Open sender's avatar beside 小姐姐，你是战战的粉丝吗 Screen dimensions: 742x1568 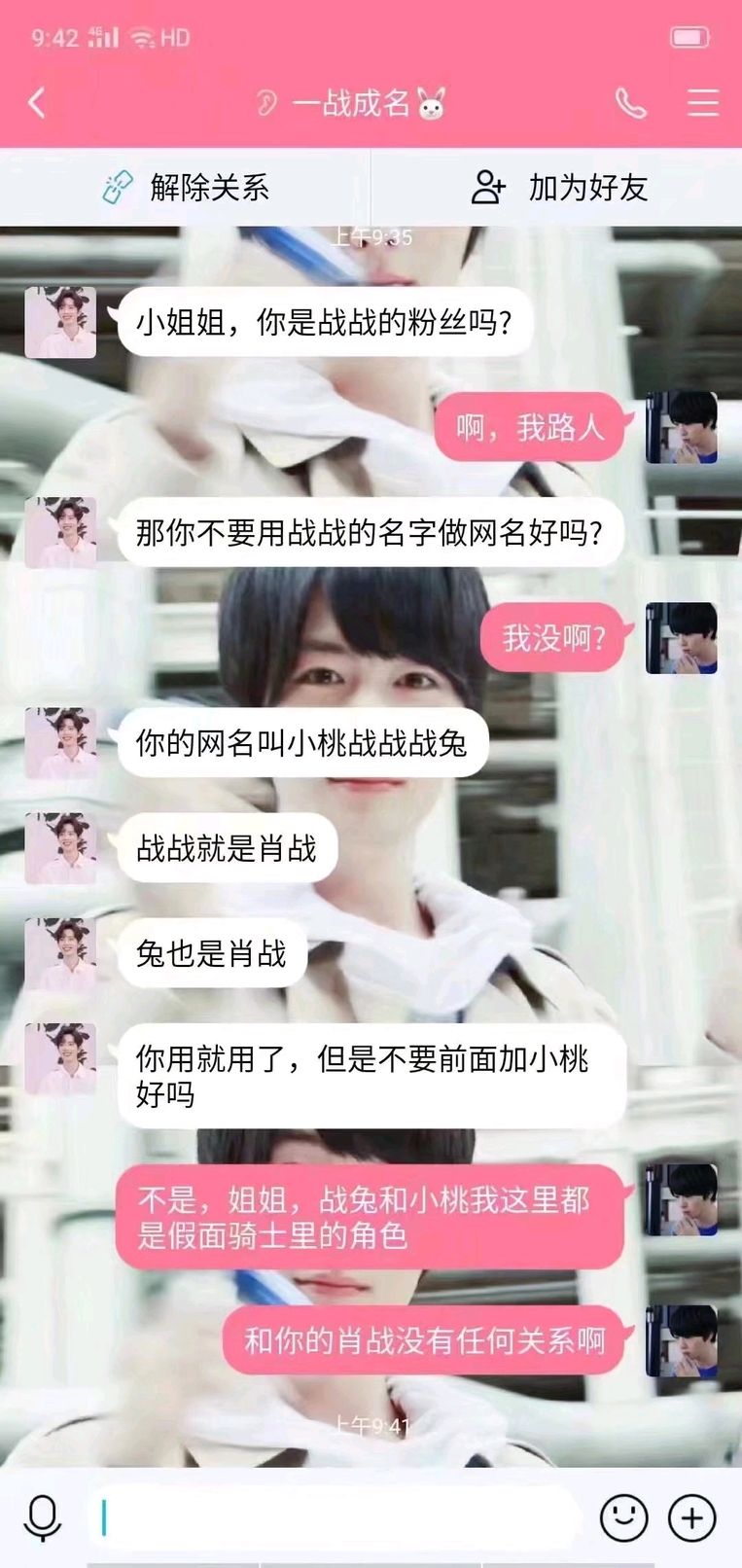[x=60, y=322]
